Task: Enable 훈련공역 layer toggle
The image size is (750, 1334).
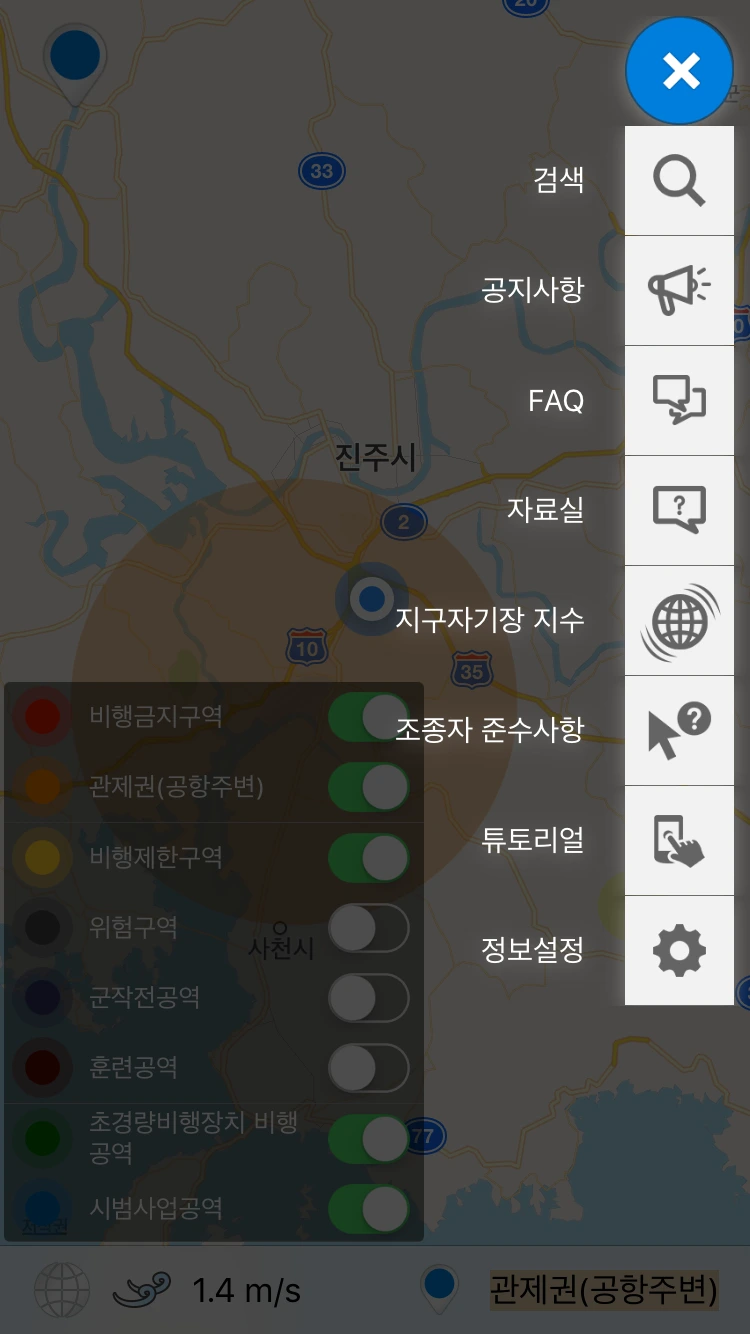Action: [x=369, y=1068]
